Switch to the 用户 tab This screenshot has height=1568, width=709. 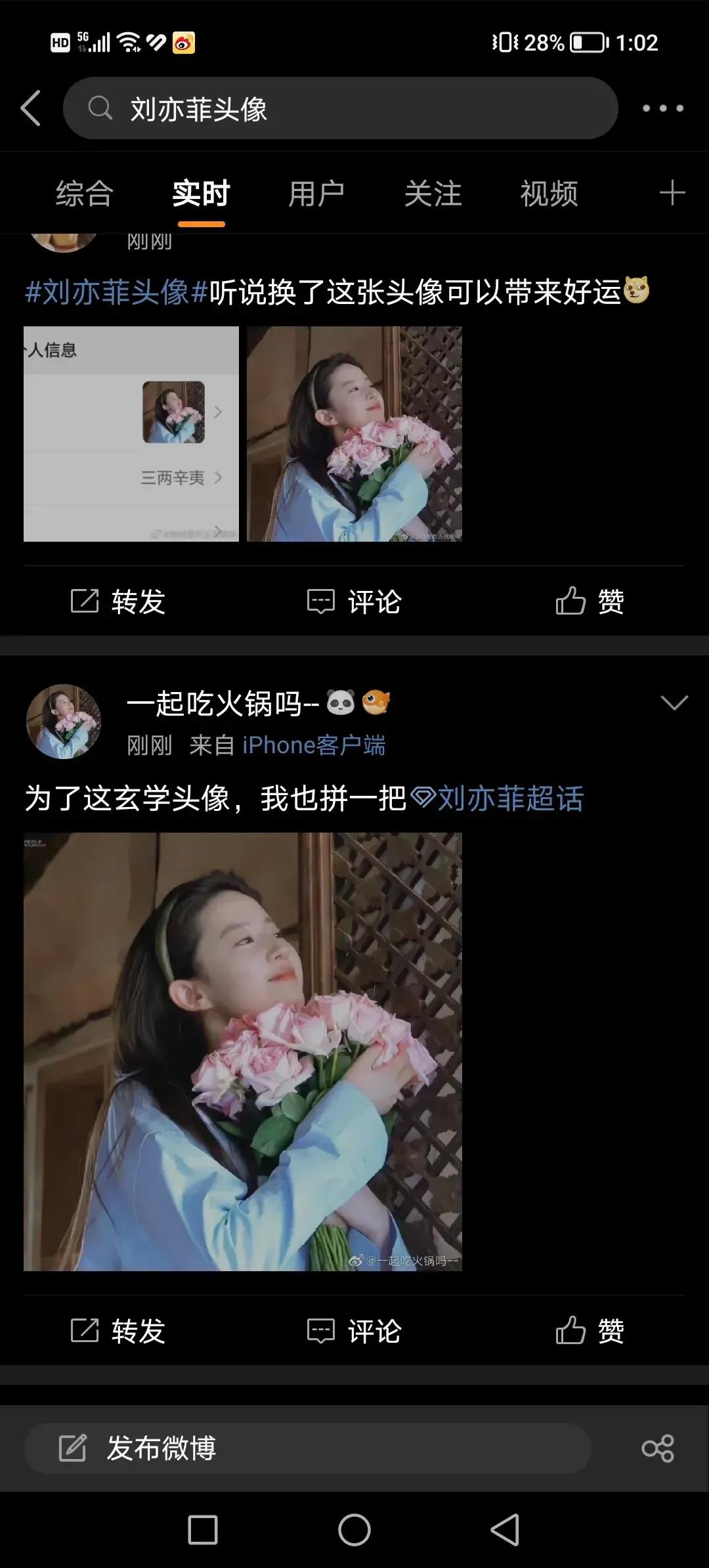coord(316,194)
